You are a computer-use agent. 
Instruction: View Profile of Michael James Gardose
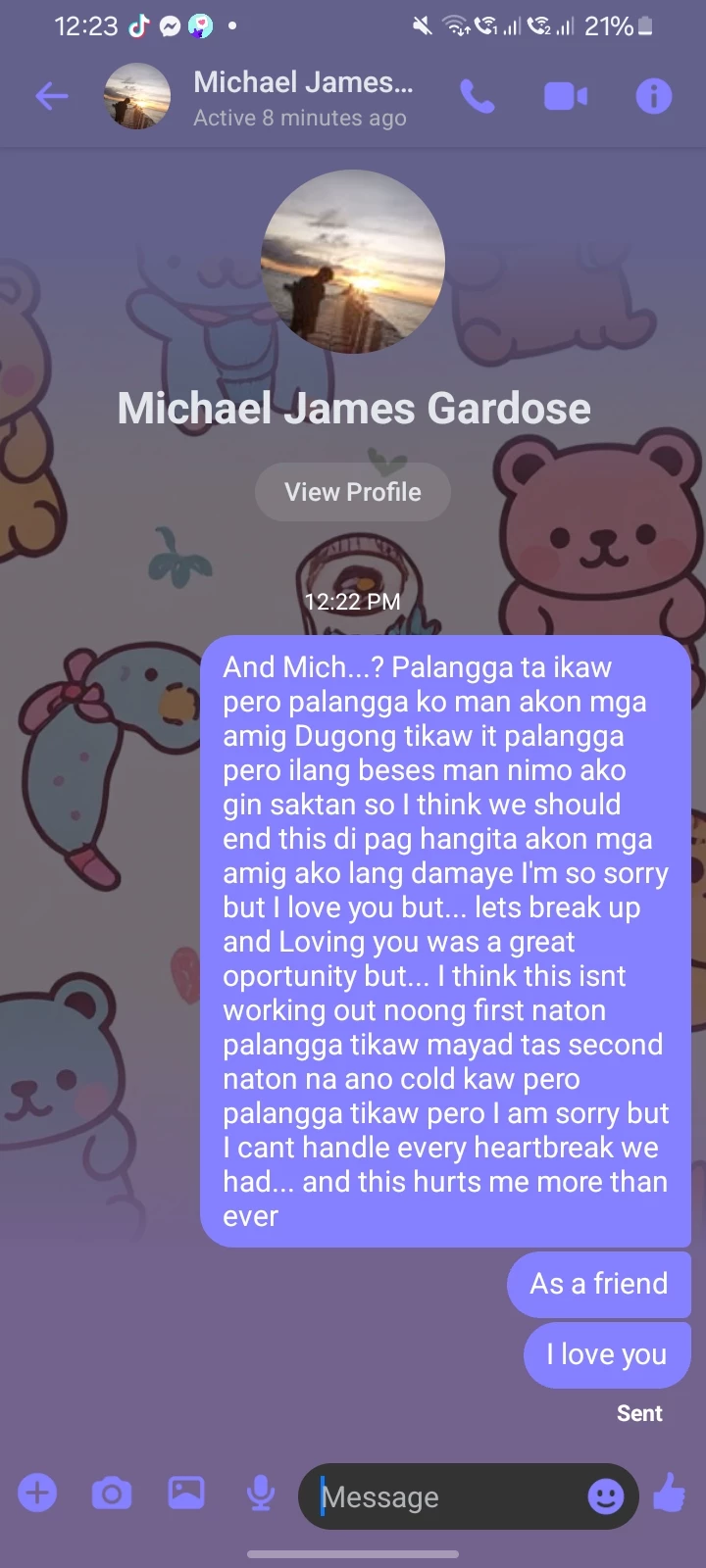tap(352, 492)
